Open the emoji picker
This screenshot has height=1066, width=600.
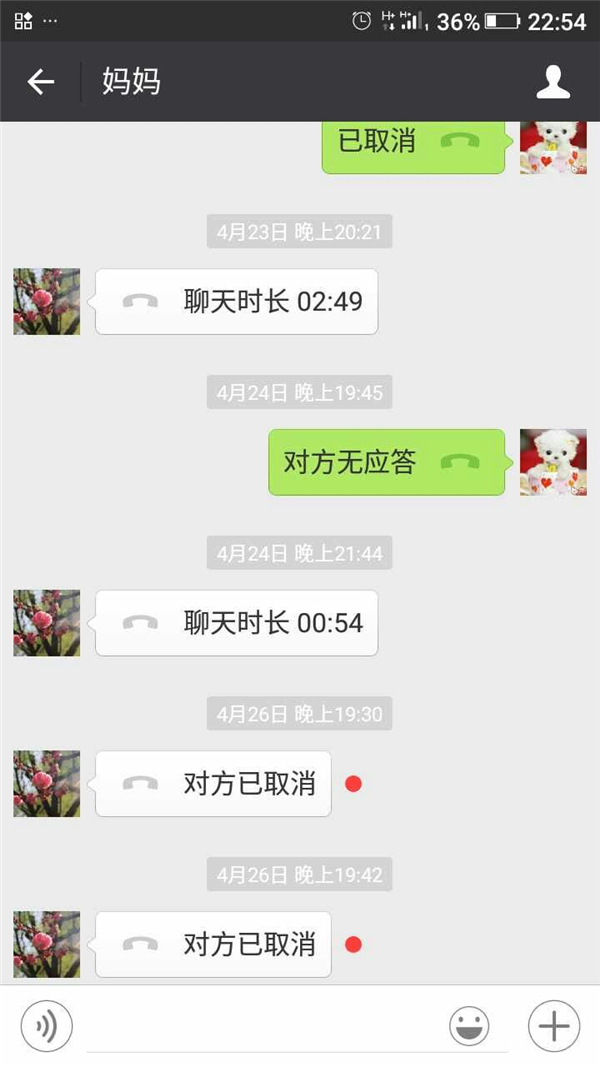tap(469, 1025)
